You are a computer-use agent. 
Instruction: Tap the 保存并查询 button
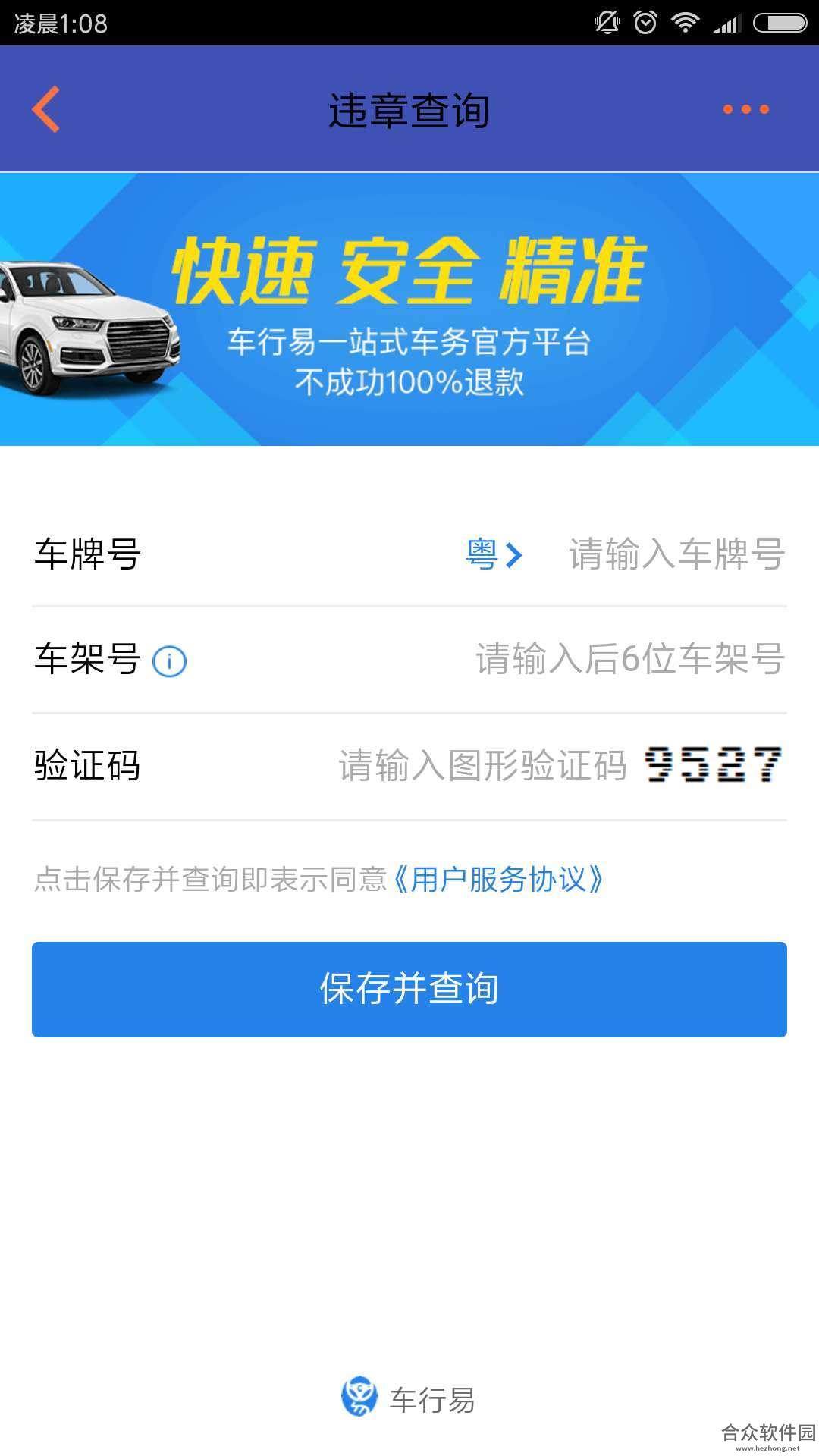coord(409,990)
